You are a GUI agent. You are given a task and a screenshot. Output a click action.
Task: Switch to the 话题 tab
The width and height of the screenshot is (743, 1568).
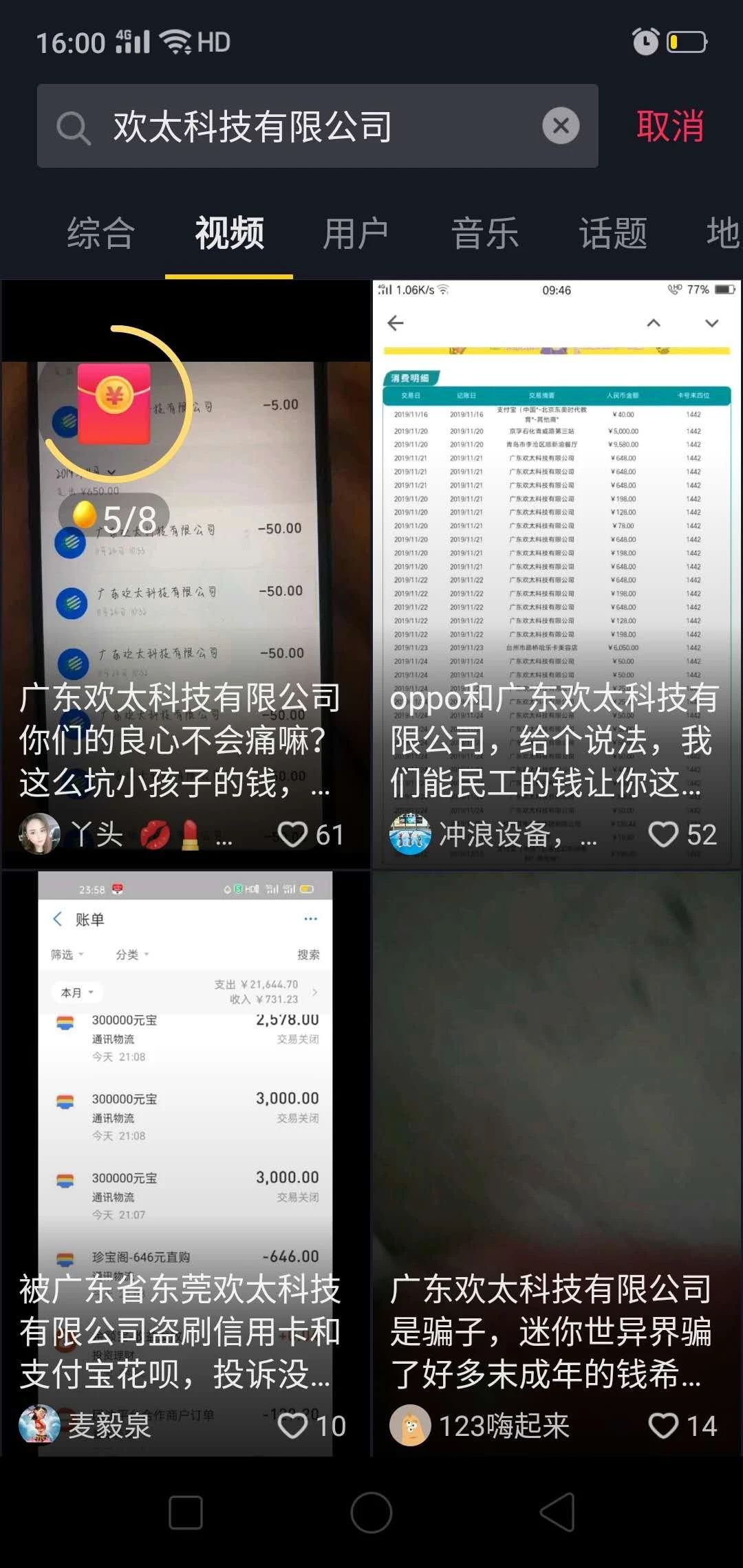pos(613,233)
